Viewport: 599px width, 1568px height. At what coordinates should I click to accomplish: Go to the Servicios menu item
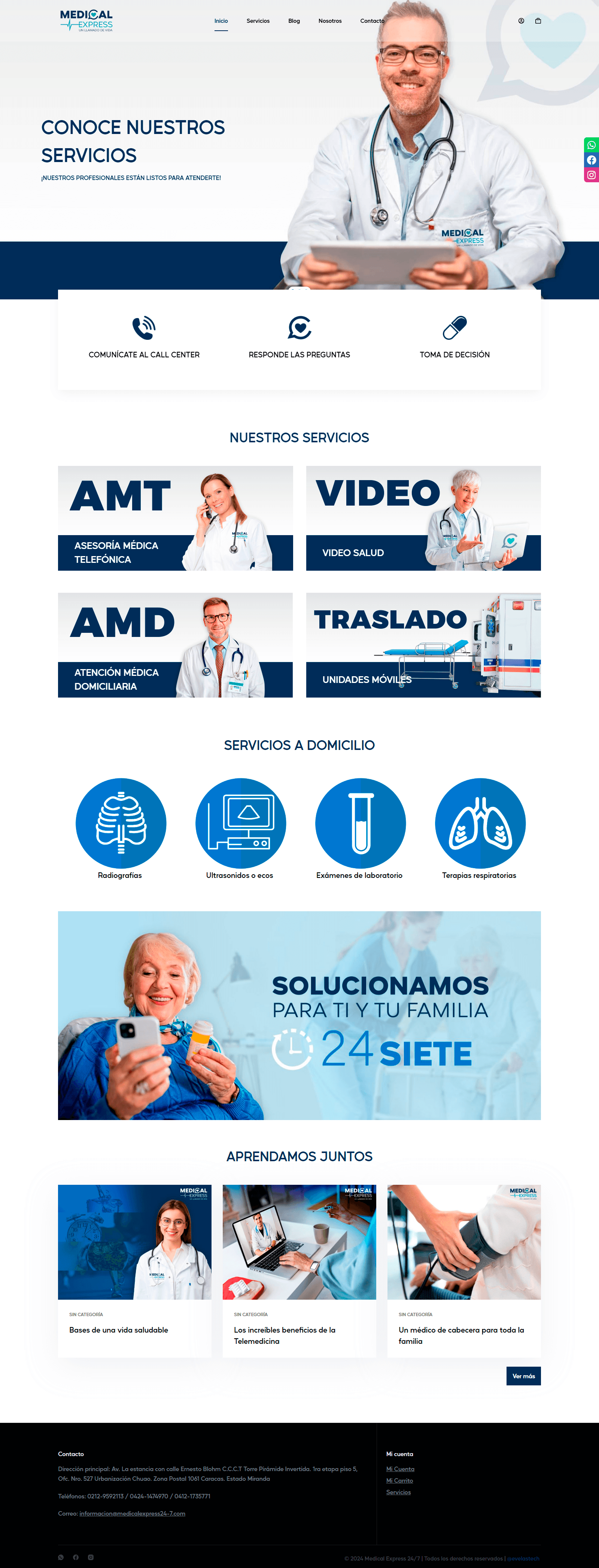[258, 21]
